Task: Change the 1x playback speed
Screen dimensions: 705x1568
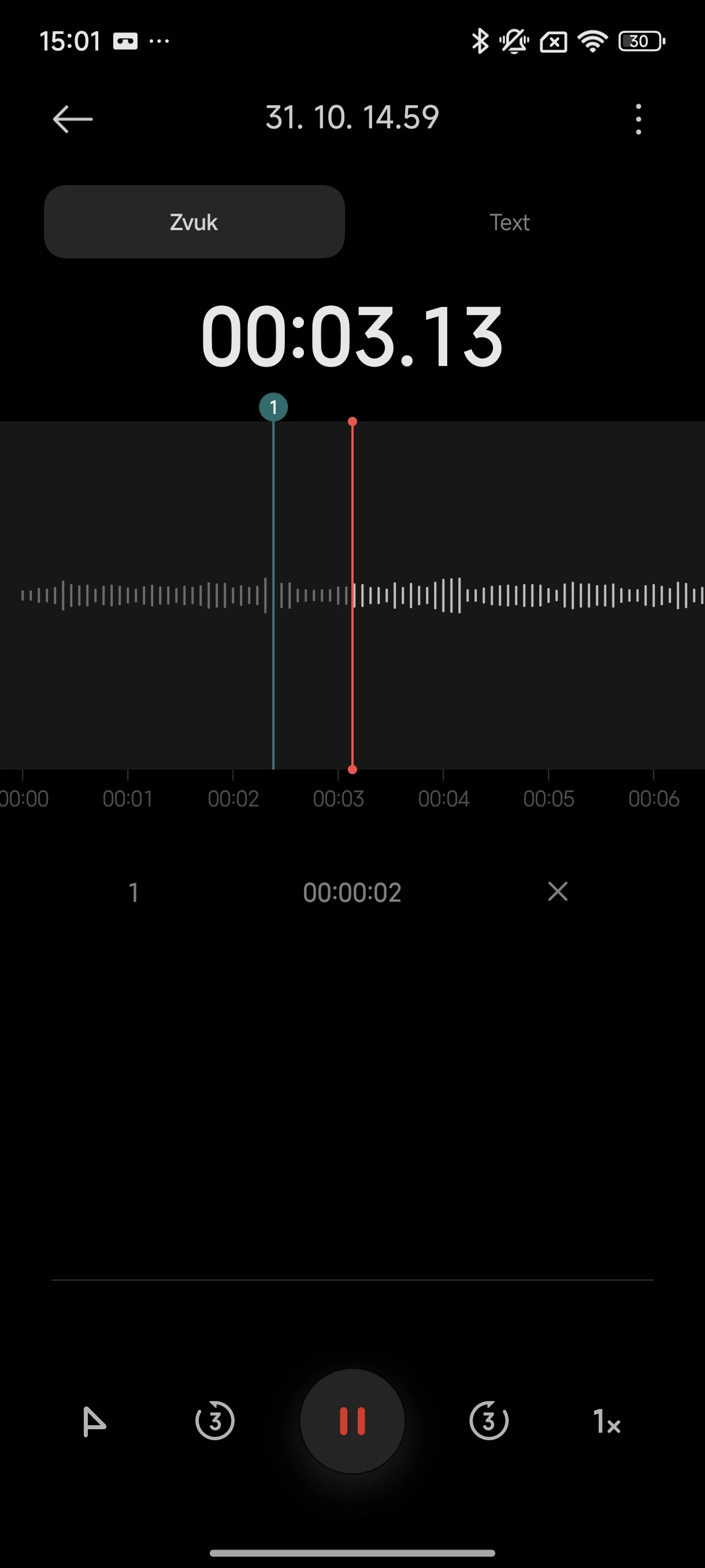Action: tap(606, 1422)
